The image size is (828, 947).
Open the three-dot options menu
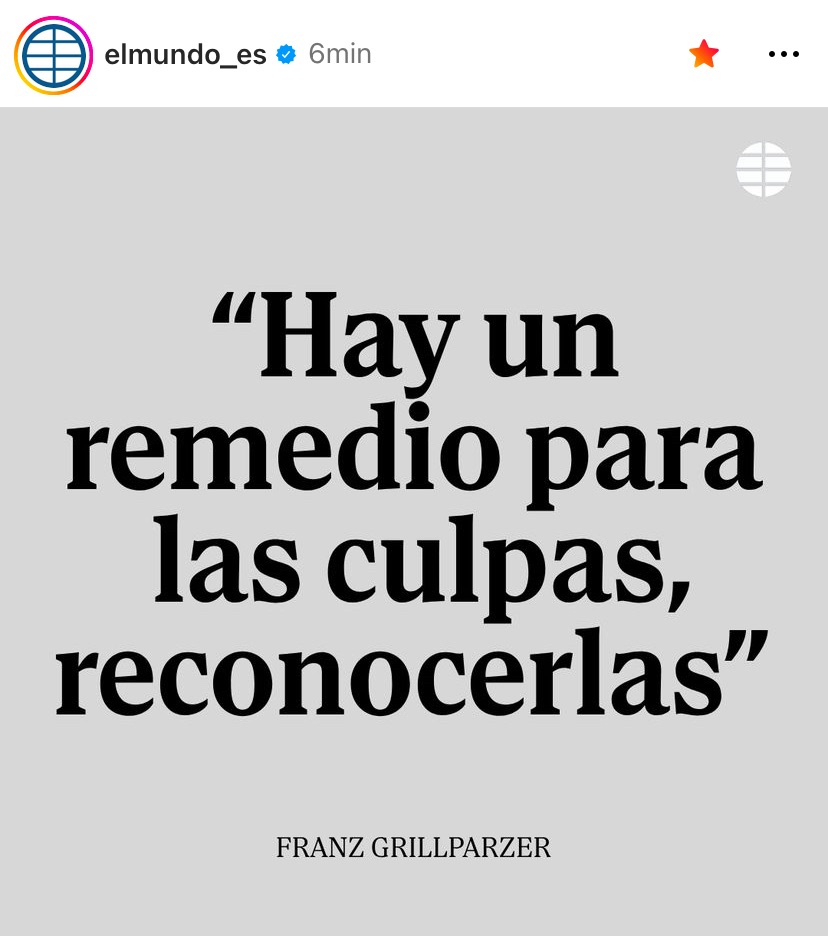coord(783,55)
